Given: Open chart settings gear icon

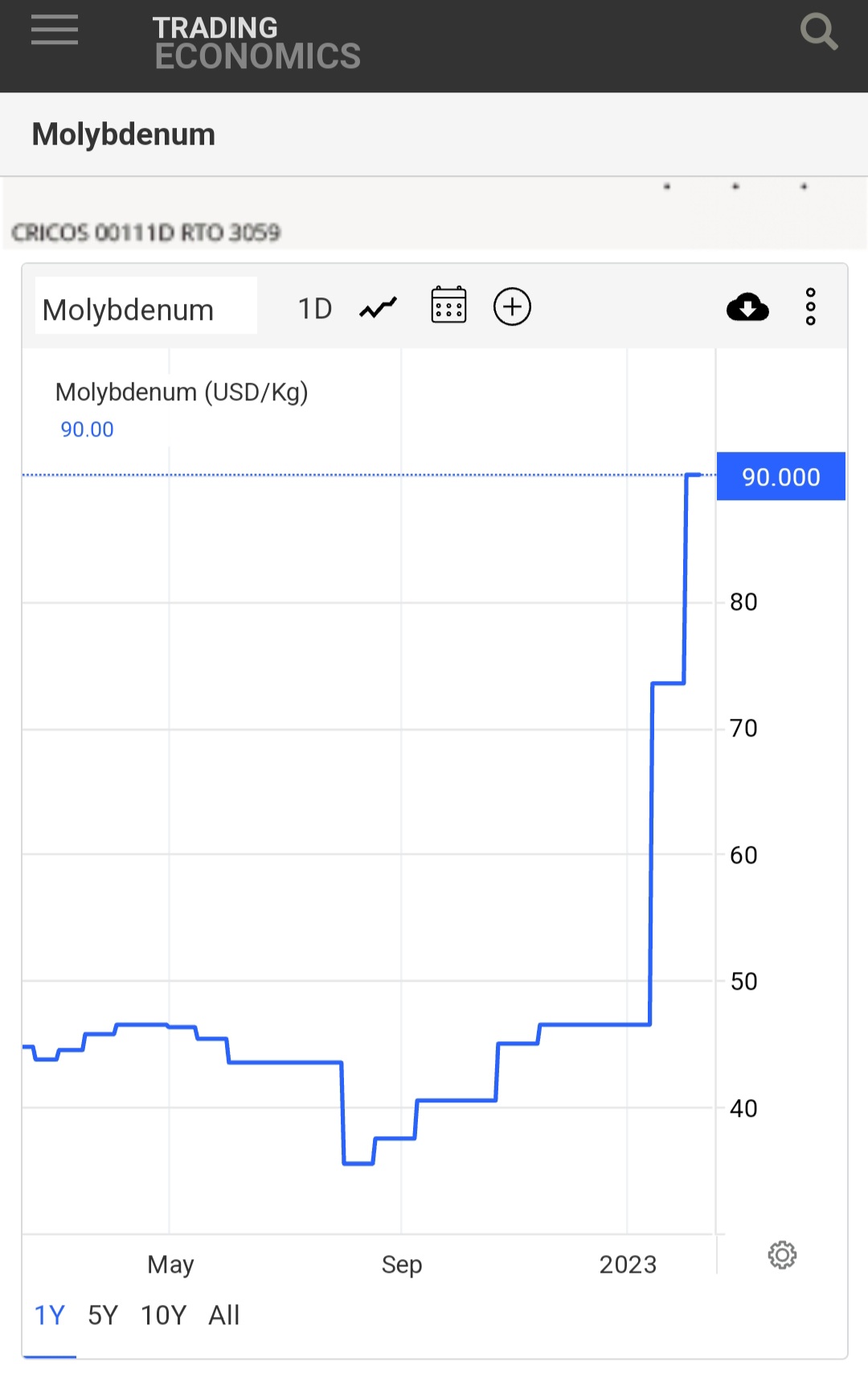Looking at the screenshot, I should (x=782, y=1255).
